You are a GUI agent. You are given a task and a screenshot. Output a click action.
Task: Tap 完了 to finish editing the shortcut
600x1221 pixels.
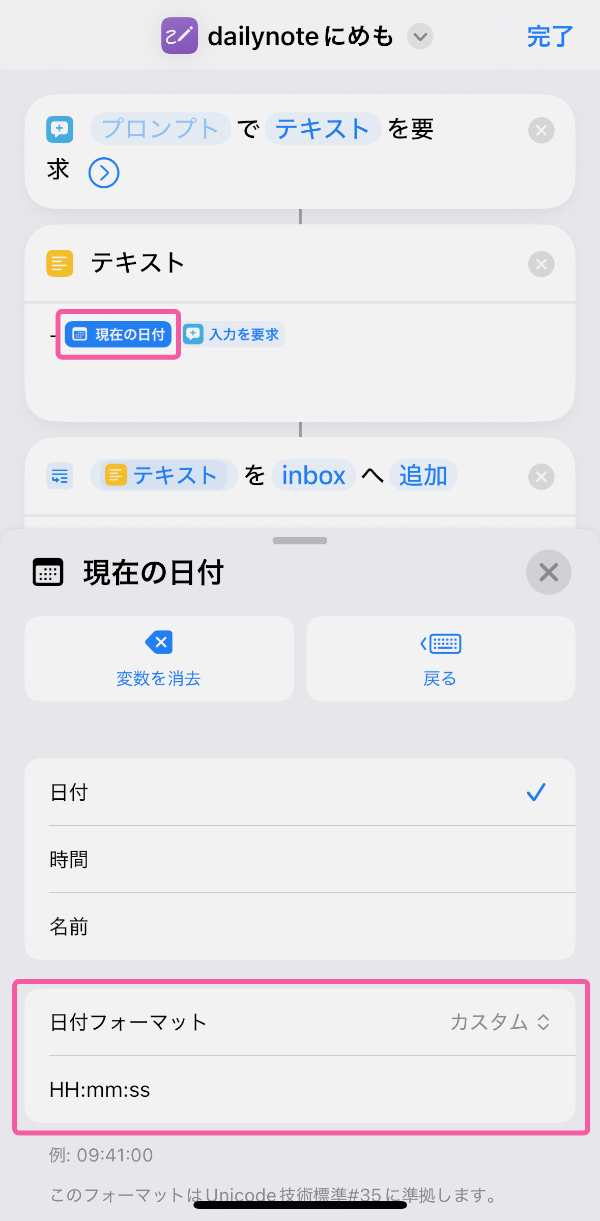(x=550, y=37)
